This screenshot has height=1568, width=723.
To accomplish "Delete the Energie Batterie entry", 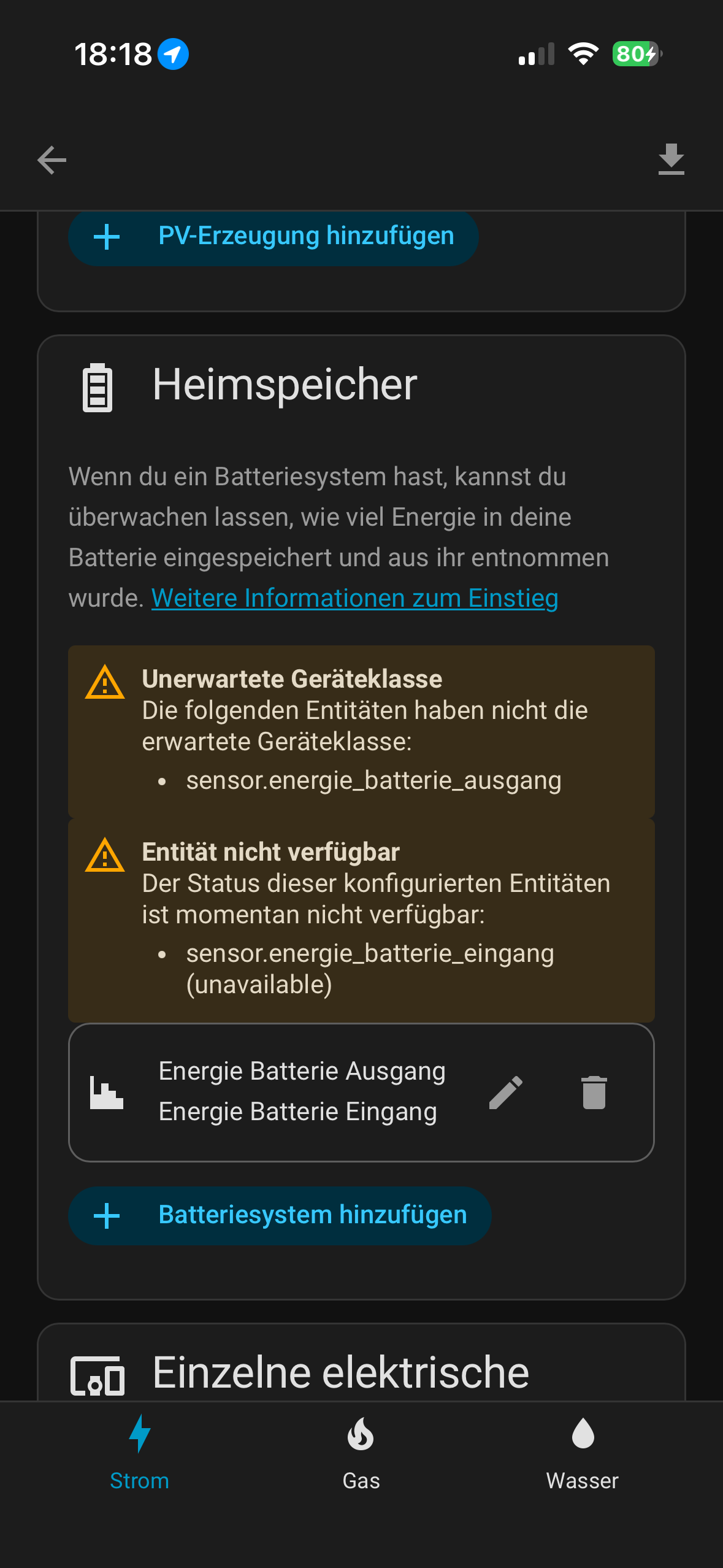I will pos(594,1093).
